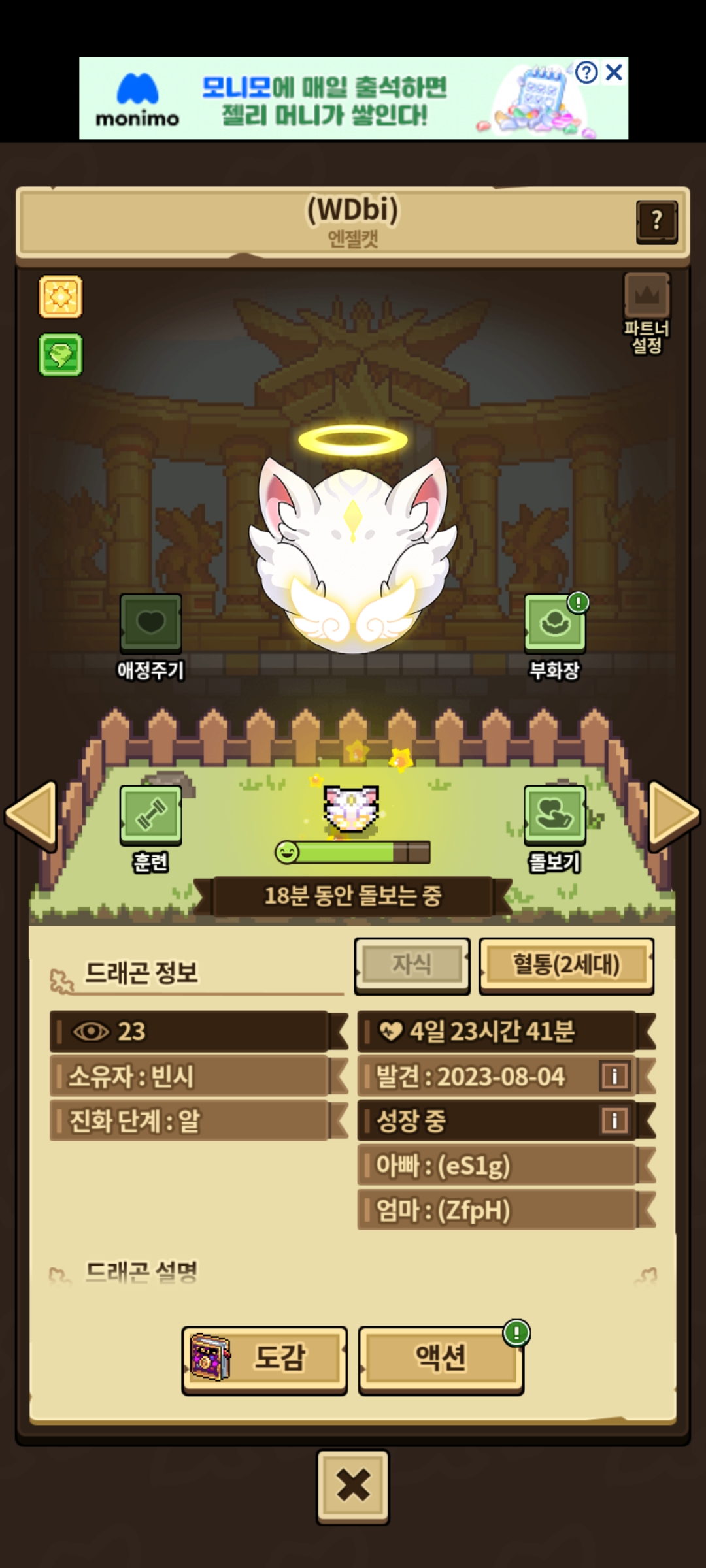Viewport: 706px width, 1568px height.
Task: Start 훈련 training
Action: click(x=151, y=815)
